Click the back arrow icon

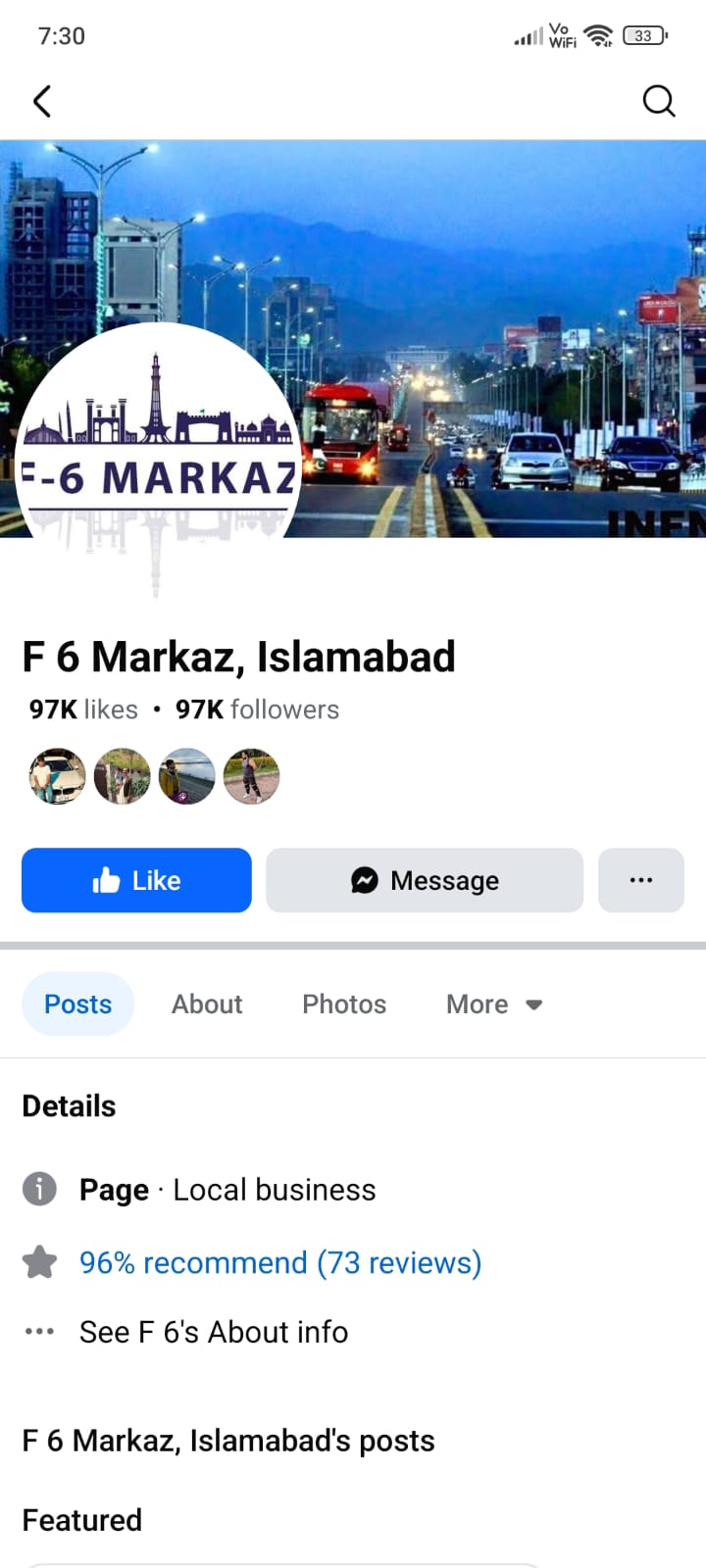coord(41,101)
